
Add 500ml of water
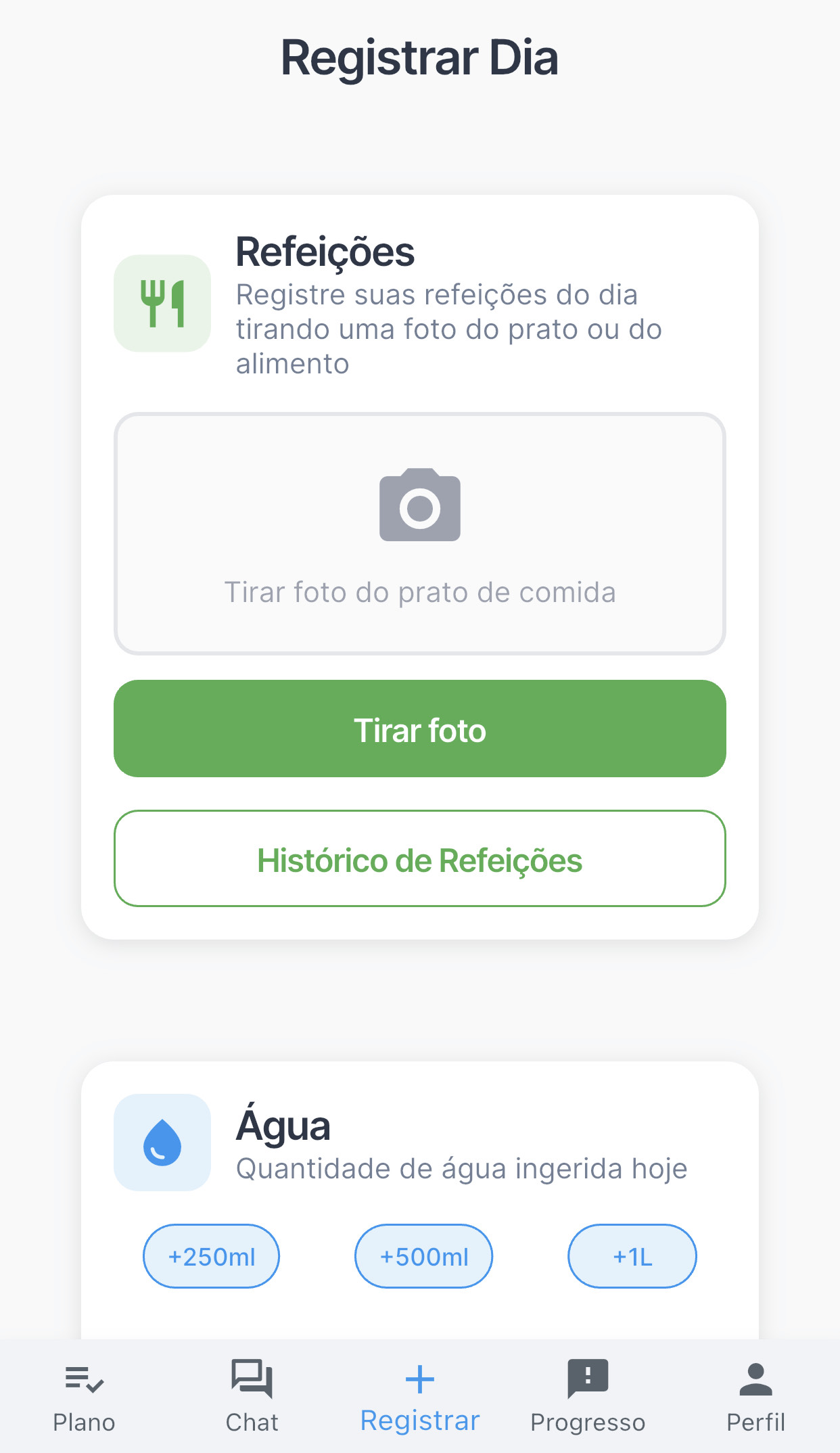[x=423, y=1256]
